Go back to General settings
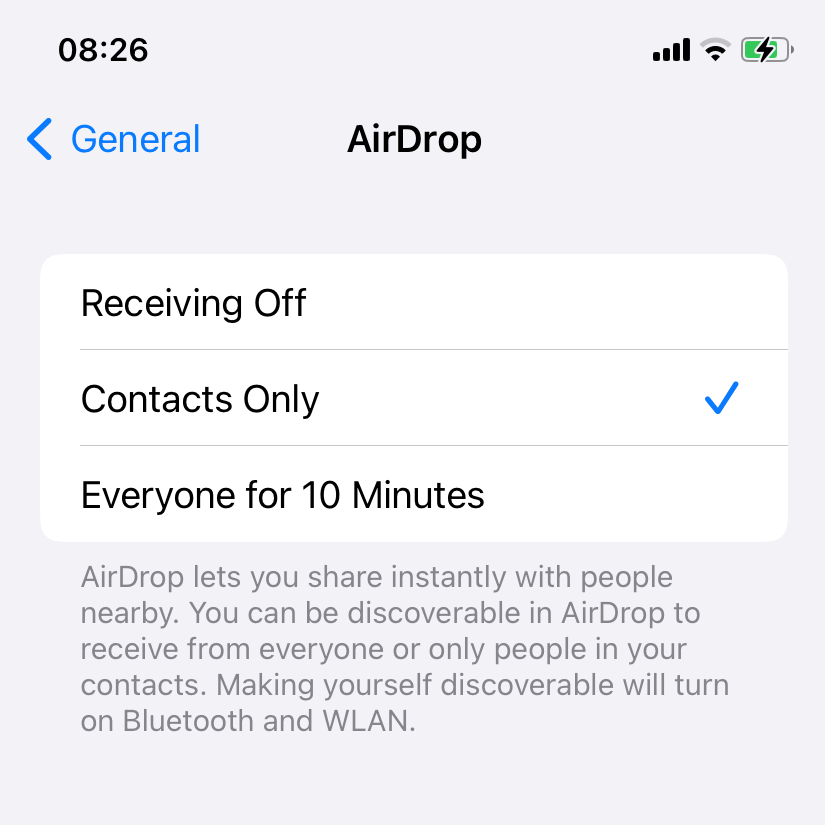Screen dimensions: 825x825 tap(114, 140)
